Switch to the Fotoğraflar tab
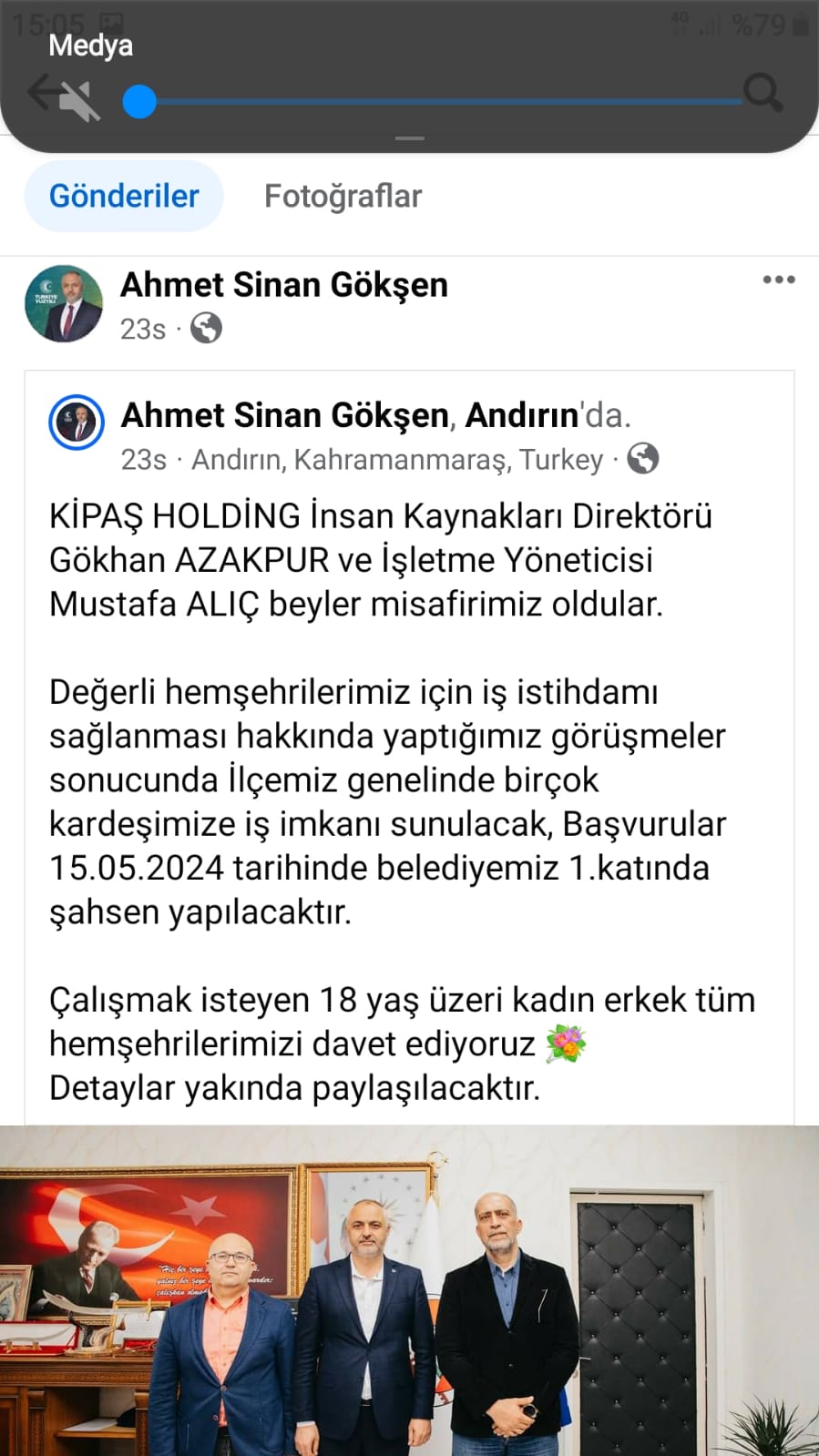The width and height of the screenshot is (819, 1456). pos(343,196)
